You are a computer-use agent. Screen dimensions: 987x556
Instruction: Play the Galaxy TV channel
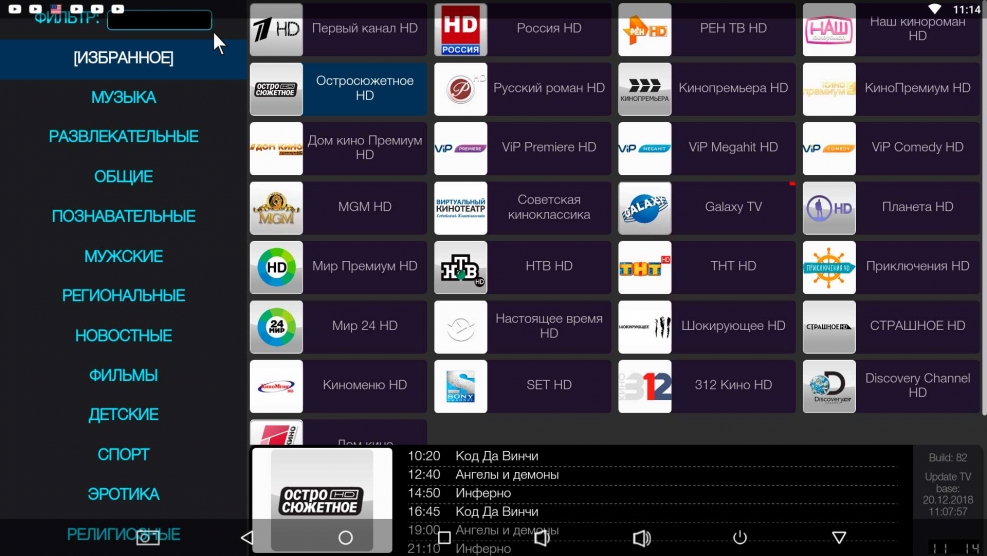(x=706, y=207)
